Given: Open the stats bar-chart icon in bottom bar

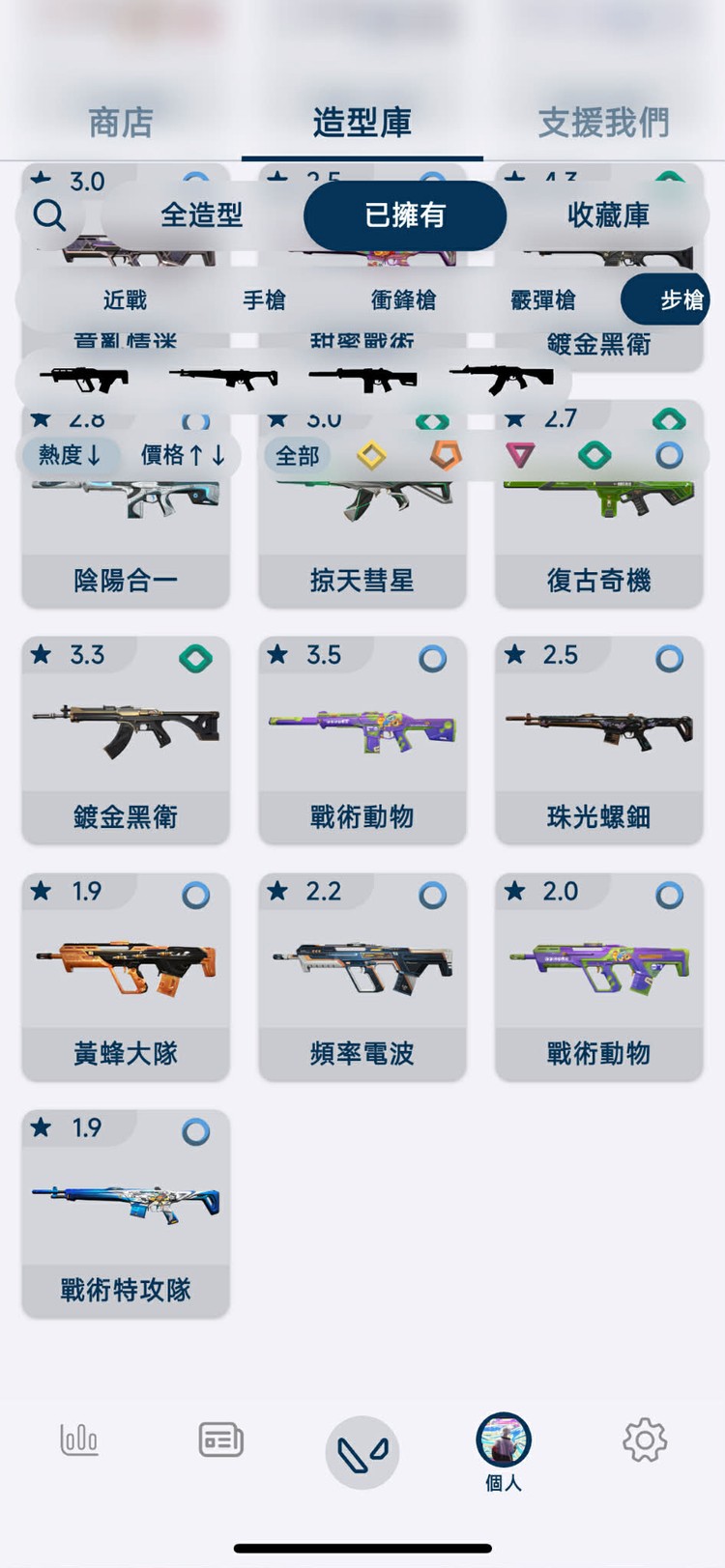Looking at the screenshot, I should (x=79, y=1440).
